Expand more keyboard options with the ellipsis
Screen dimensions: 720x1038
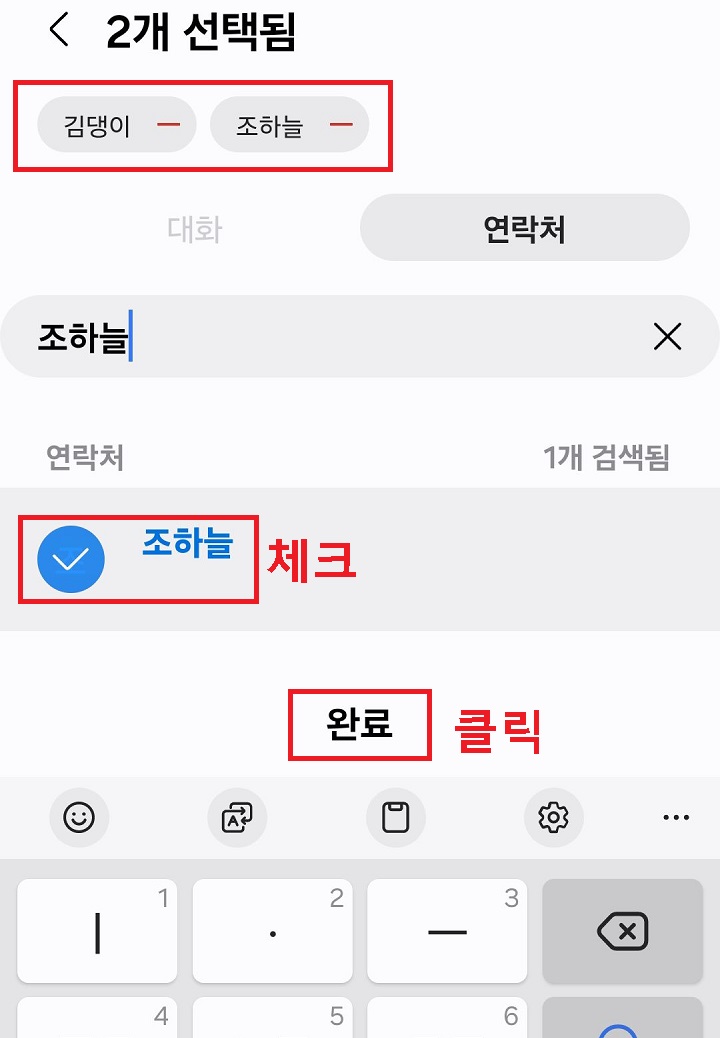click(676, 817)
